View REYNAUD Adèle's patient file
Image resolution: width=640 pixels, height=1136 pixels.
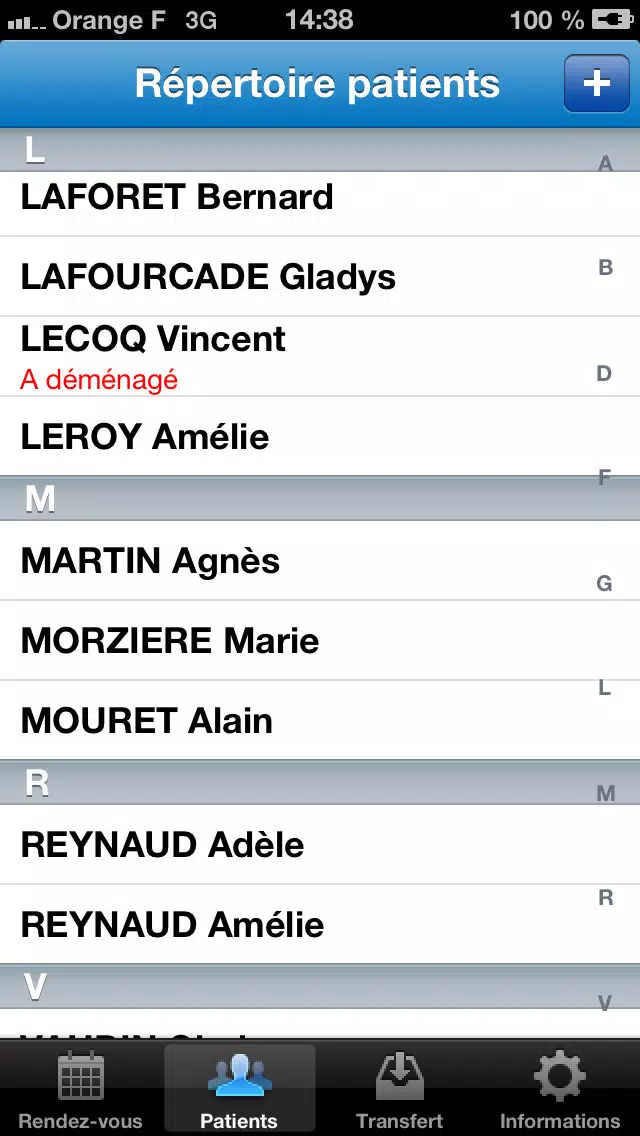(x=320, y=844)
